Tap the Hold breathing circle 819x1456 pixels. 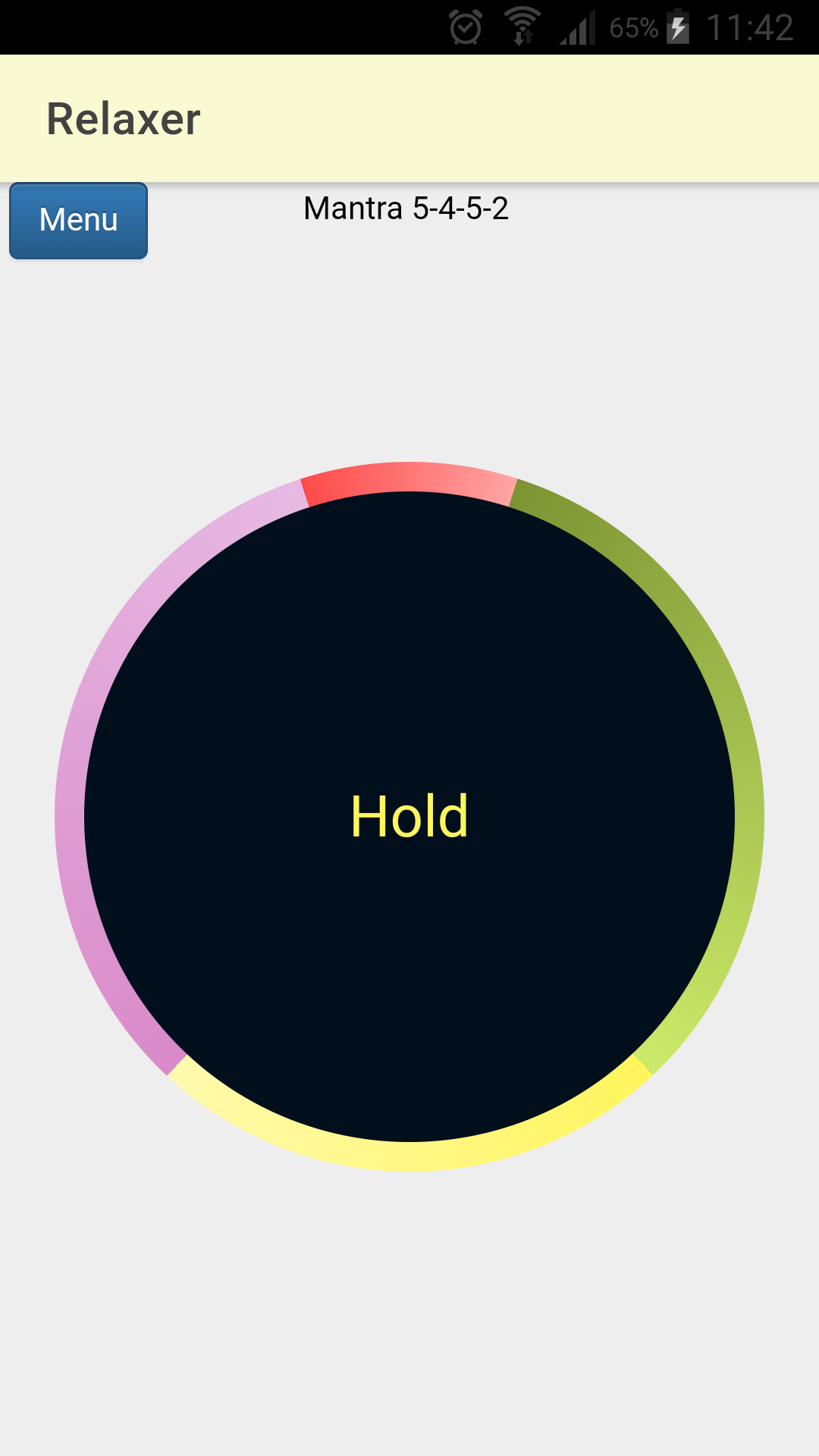409,817
